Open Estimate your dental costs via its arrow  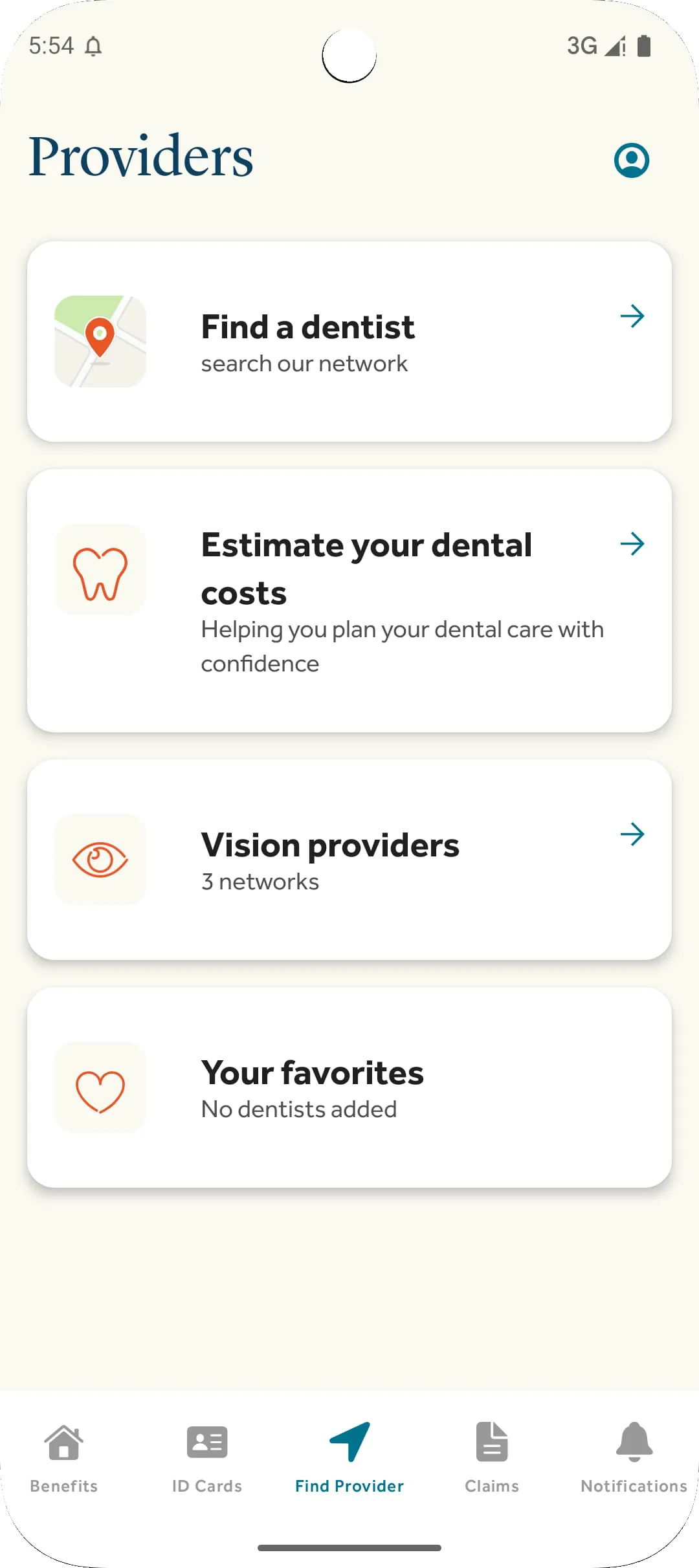tap(634, 544)
